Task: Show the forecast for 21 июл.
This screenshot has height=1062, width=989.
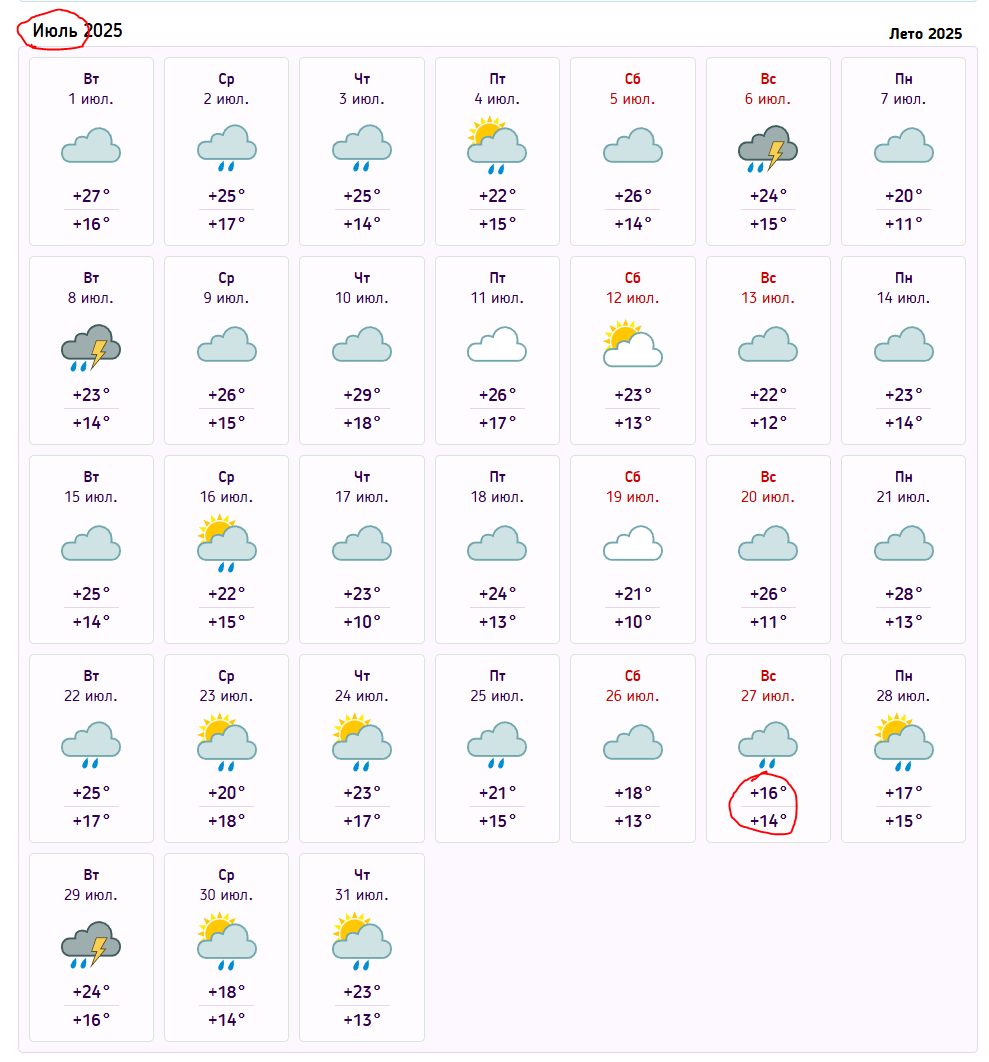Action: click(903, 549)
